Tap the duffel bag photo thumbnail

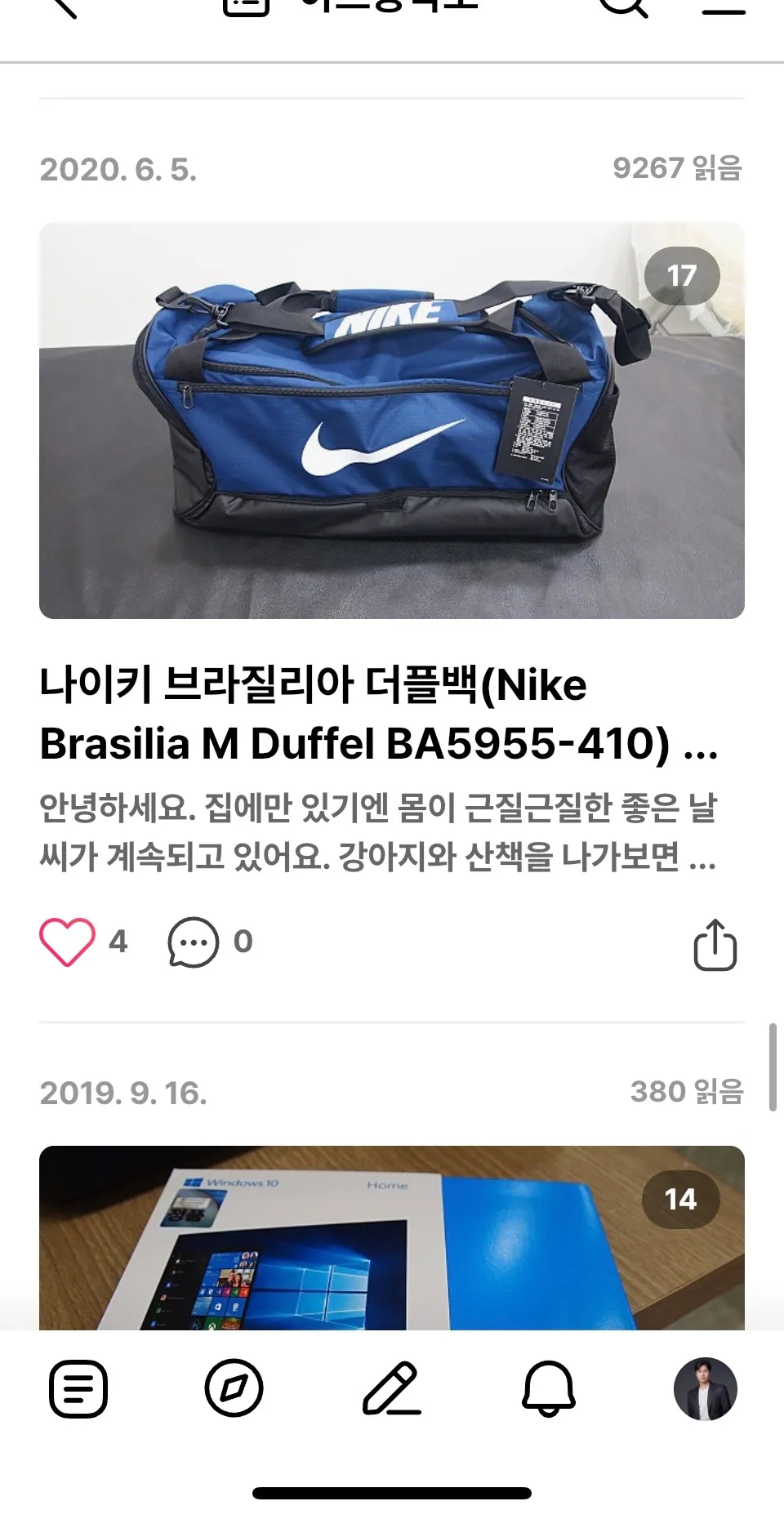tap(390, 418)
